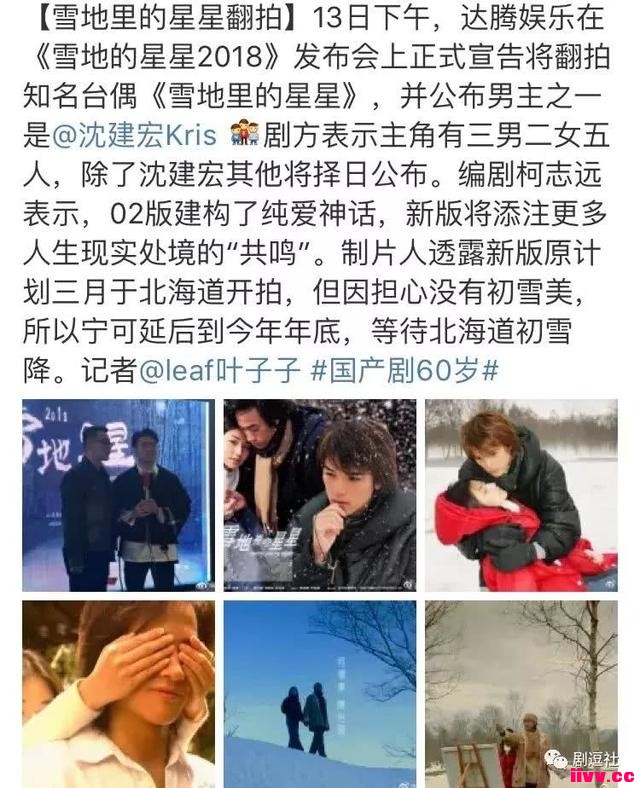Open the @leaf叶子子 reporter mention
This screenshot has width=640, height=788.
tap(219, 371)
